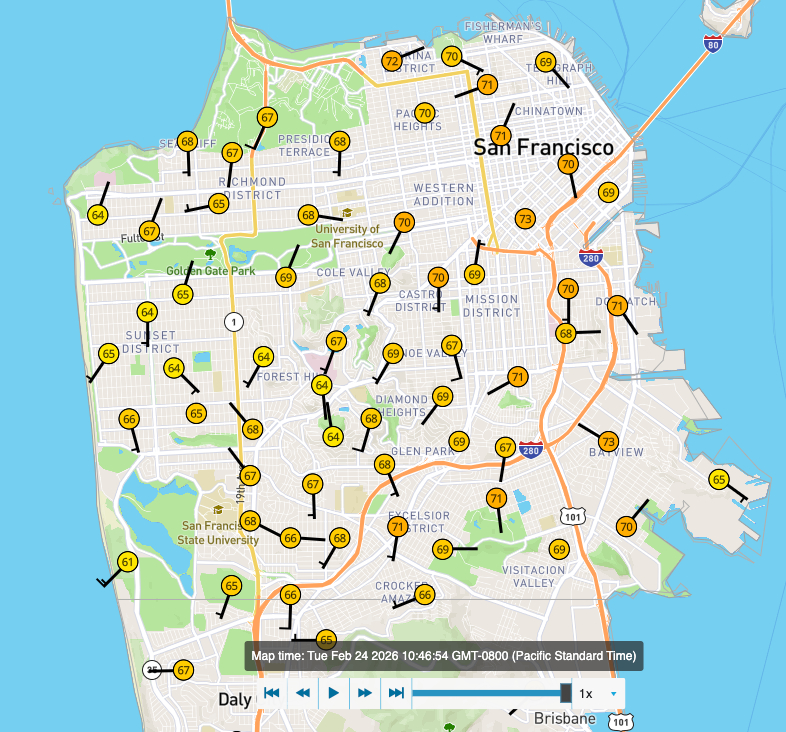Select the 72 marker in Marina District
Image resolution: width=786 pixels, height=732 pixels.
tap(392, 61)
